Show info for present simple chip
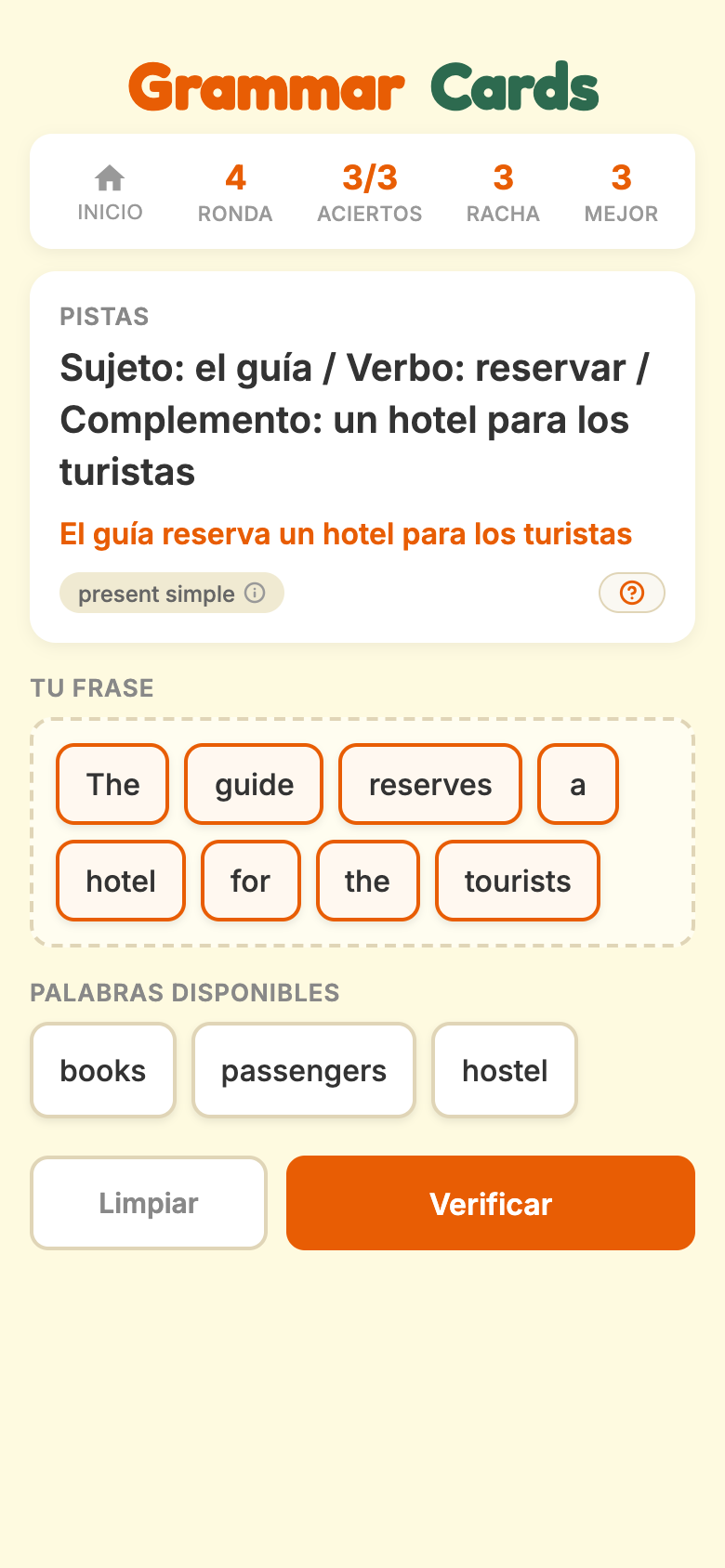 tap(255, 593)
